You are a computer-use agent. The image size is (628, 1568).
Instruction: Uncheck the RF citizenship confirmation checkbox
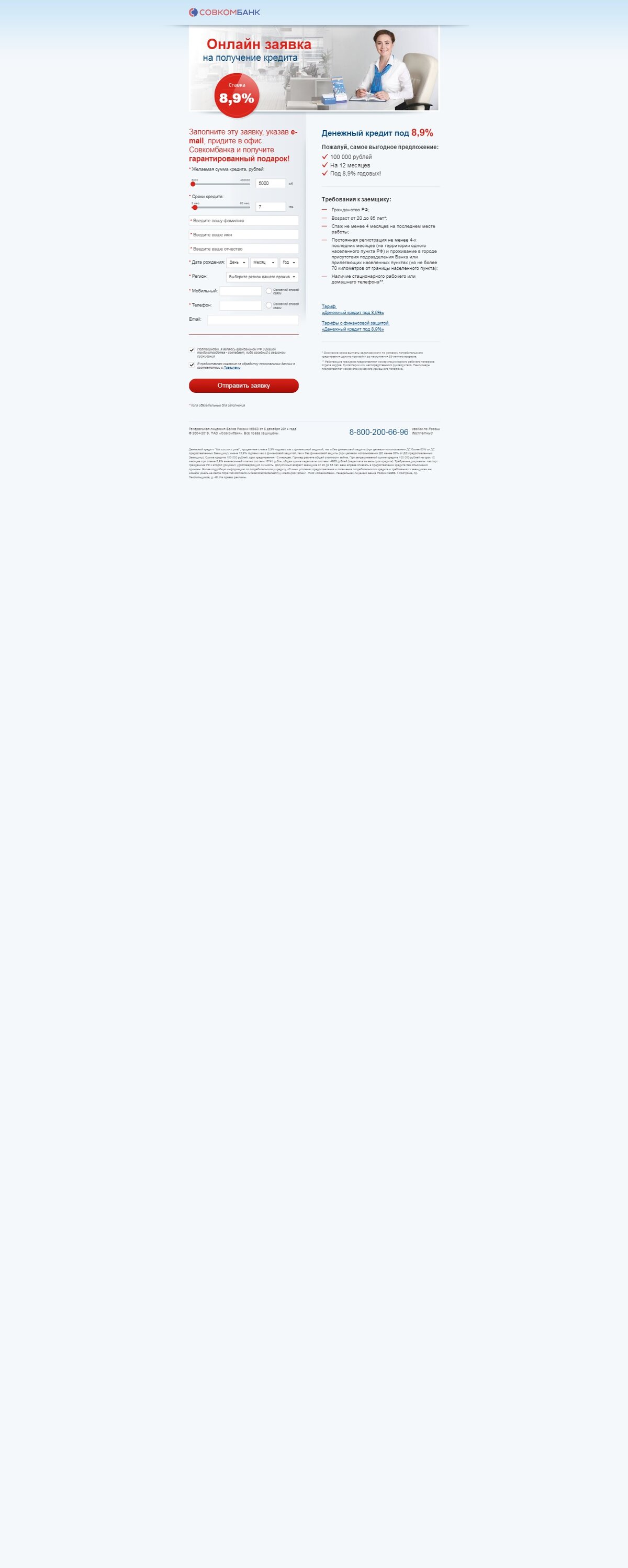pyautogui.click(x=192, y=350)
